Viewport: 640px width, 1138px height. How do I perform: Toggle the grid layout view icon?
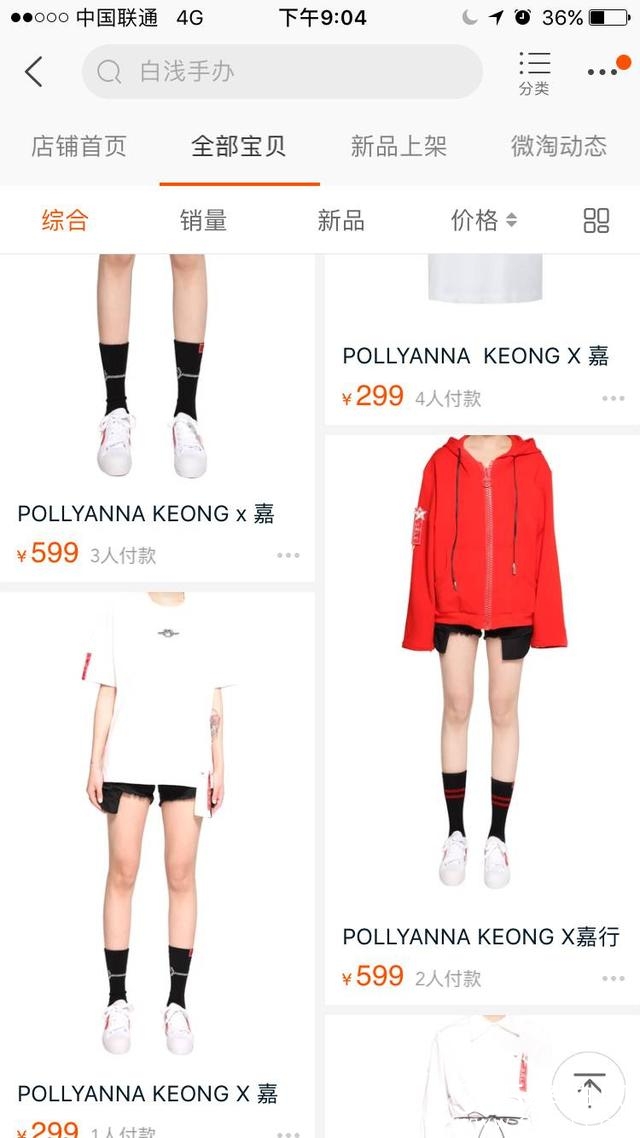[596, 221]
